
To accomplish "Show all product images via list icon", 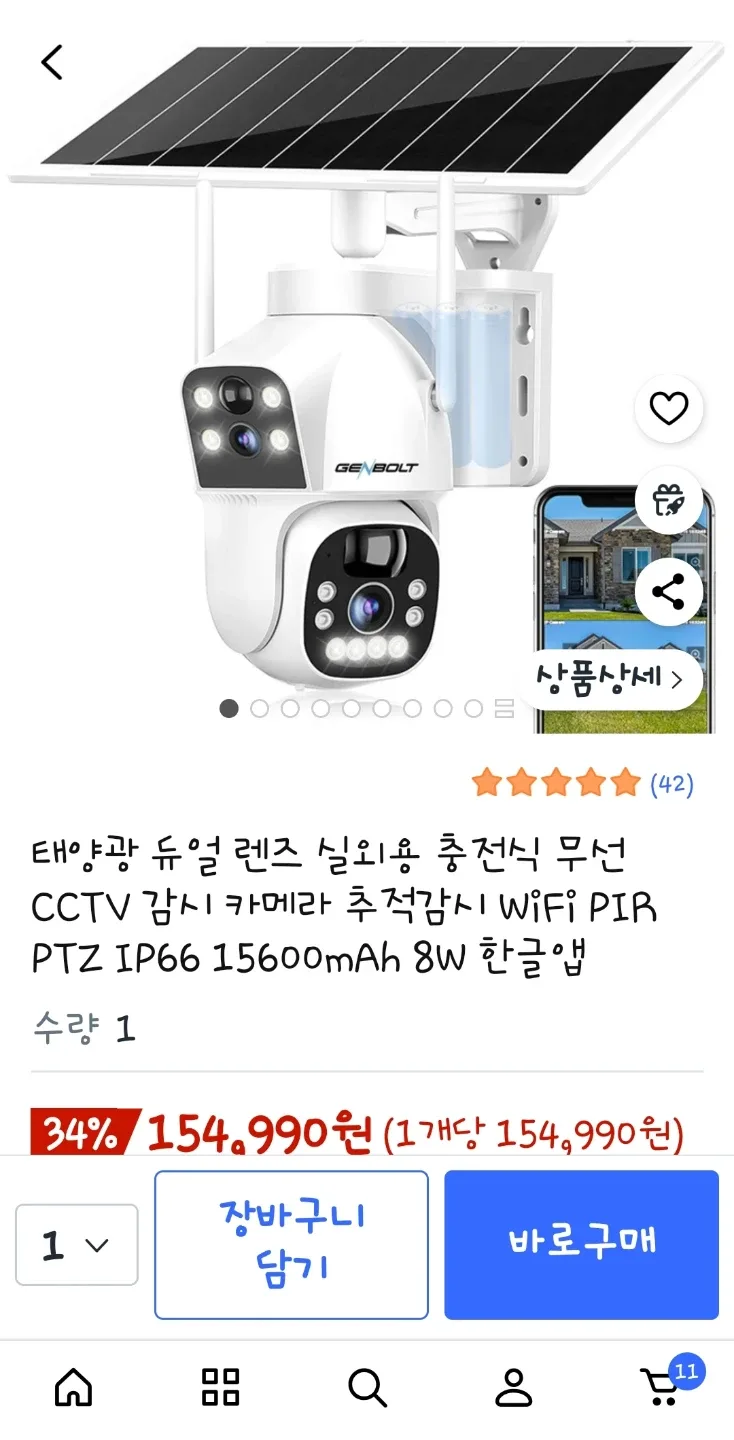I will pyautogui.click(x=505, y=709).
